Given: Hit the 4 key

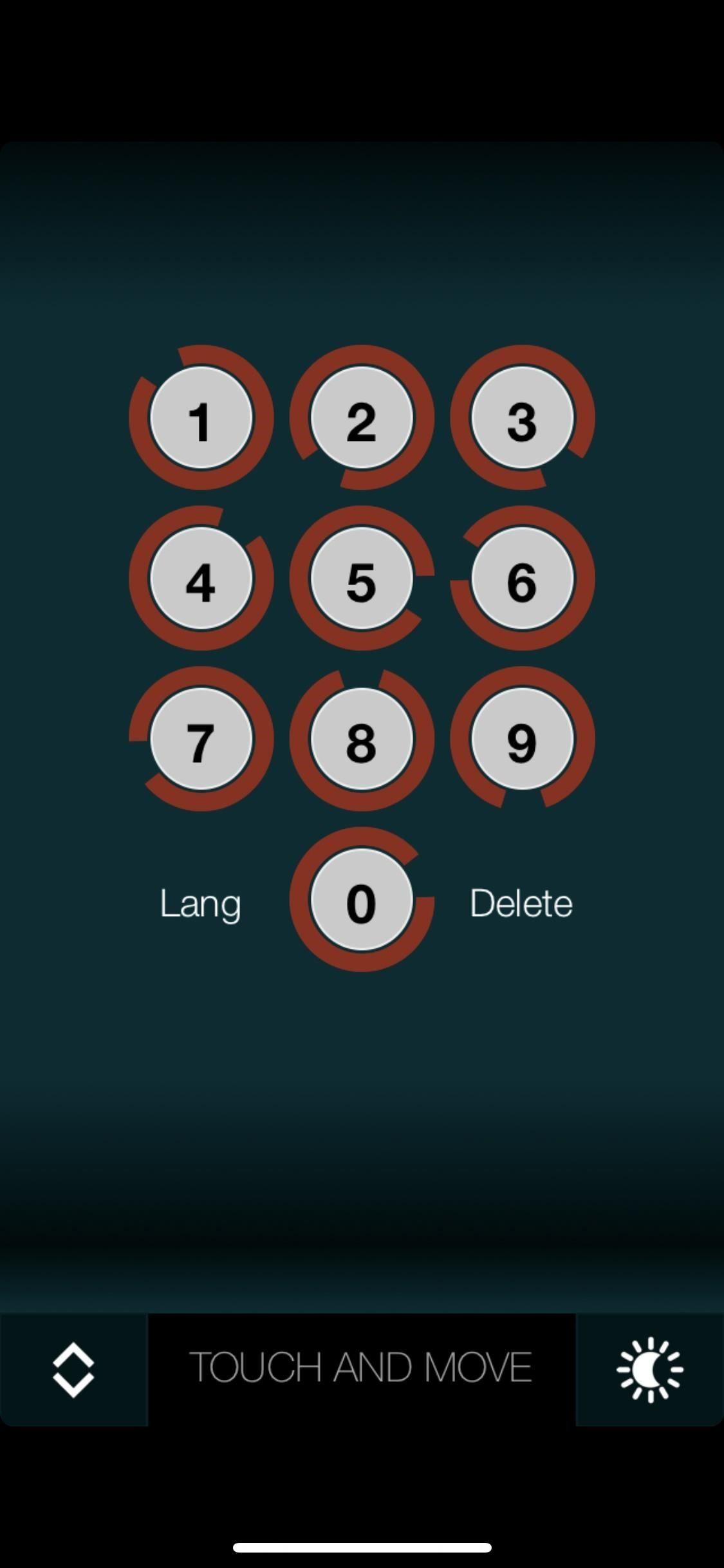Looking at the screenshot, I should [x=201, y=579].
